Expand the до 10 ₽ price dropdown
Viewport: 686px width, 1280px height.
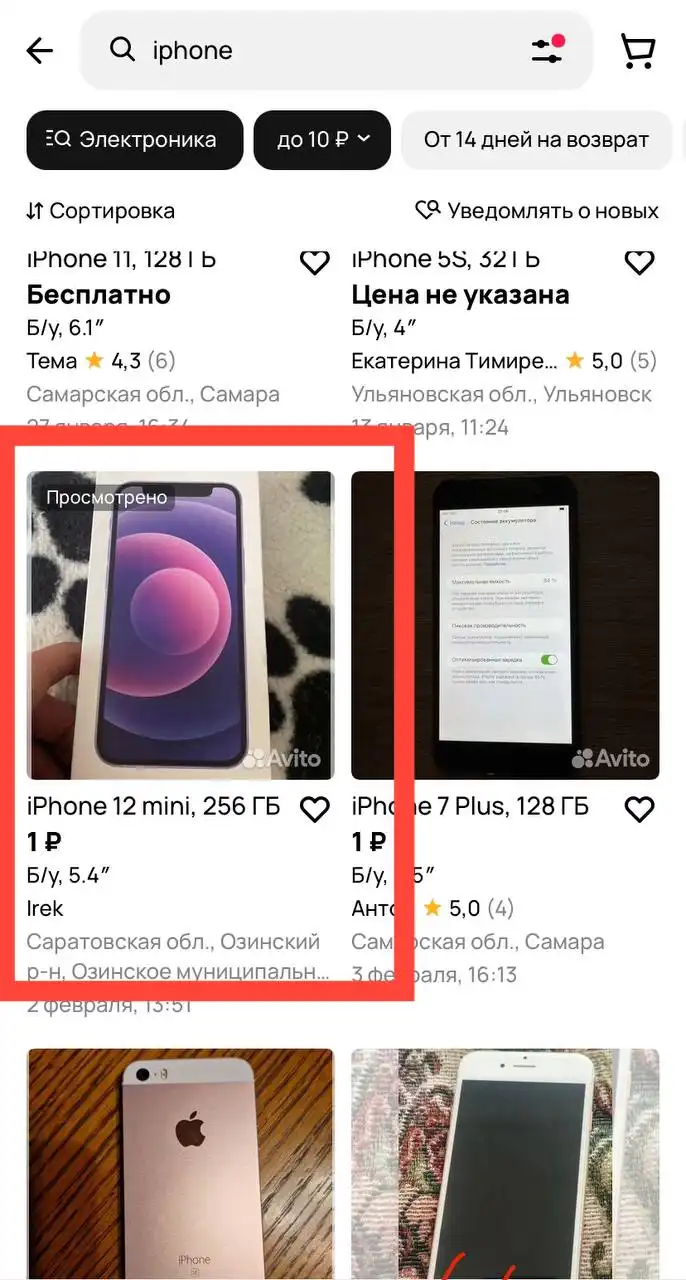(x=322, y=140)
